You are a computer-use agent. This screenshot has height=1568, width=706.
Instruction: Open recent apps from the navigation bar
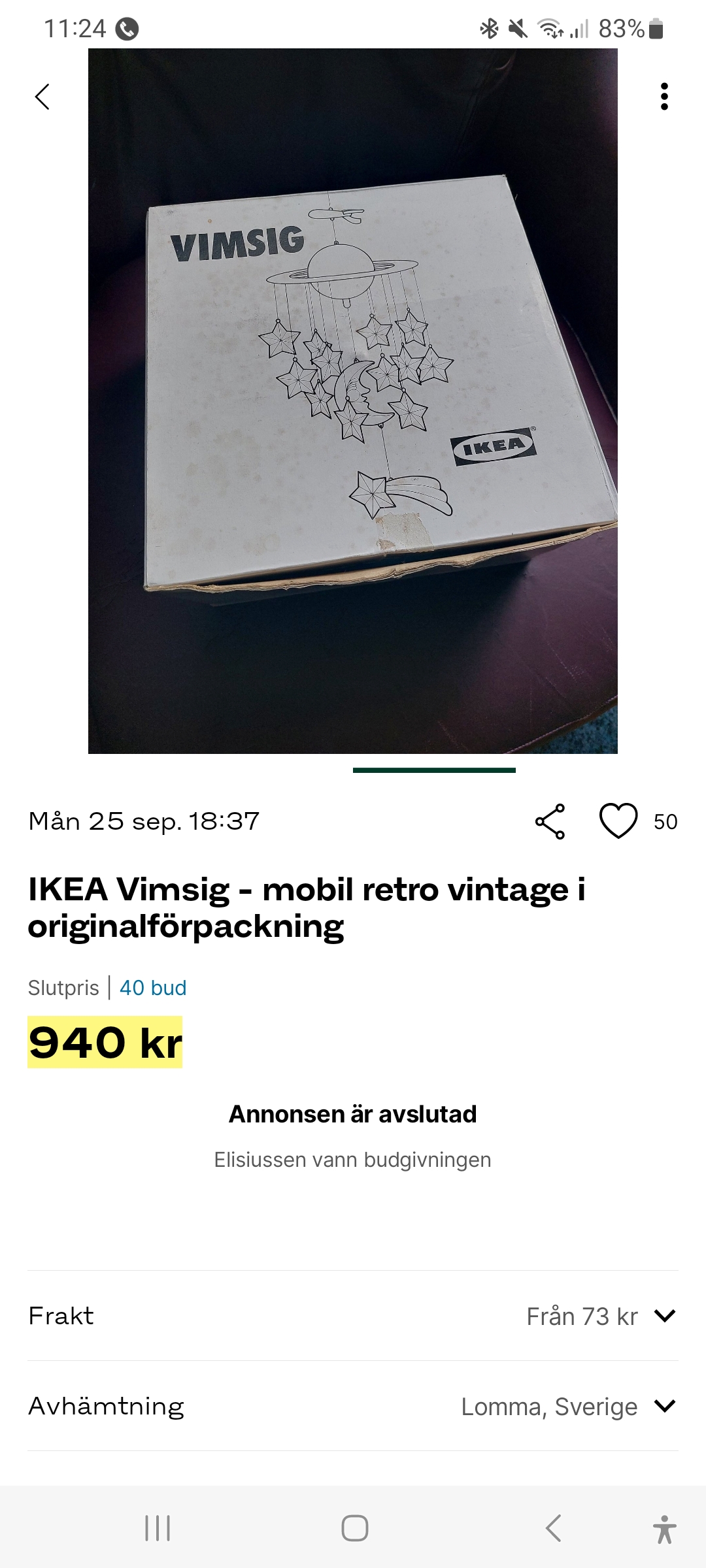pos(158,1528)
